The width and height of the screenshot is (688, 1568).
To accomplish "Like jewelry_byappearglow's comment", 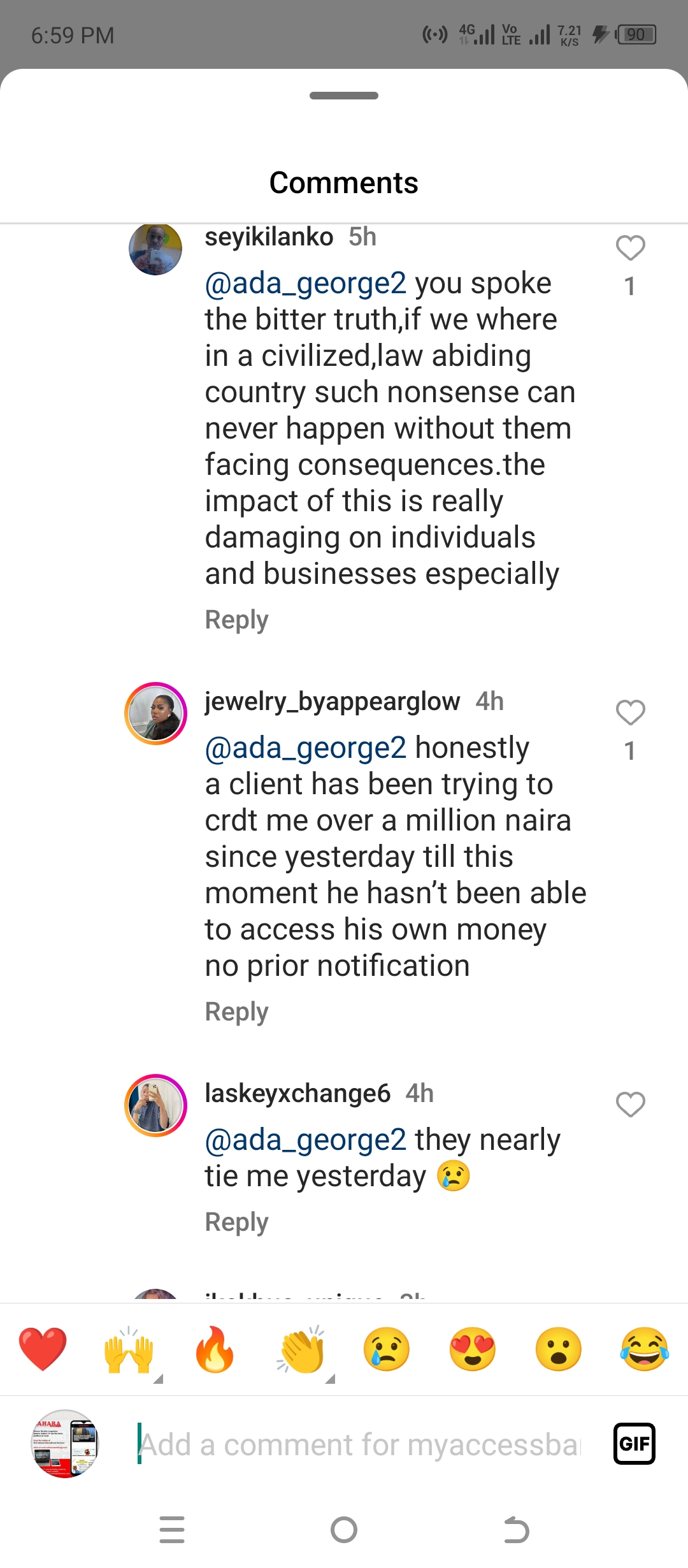I will 630,713.
